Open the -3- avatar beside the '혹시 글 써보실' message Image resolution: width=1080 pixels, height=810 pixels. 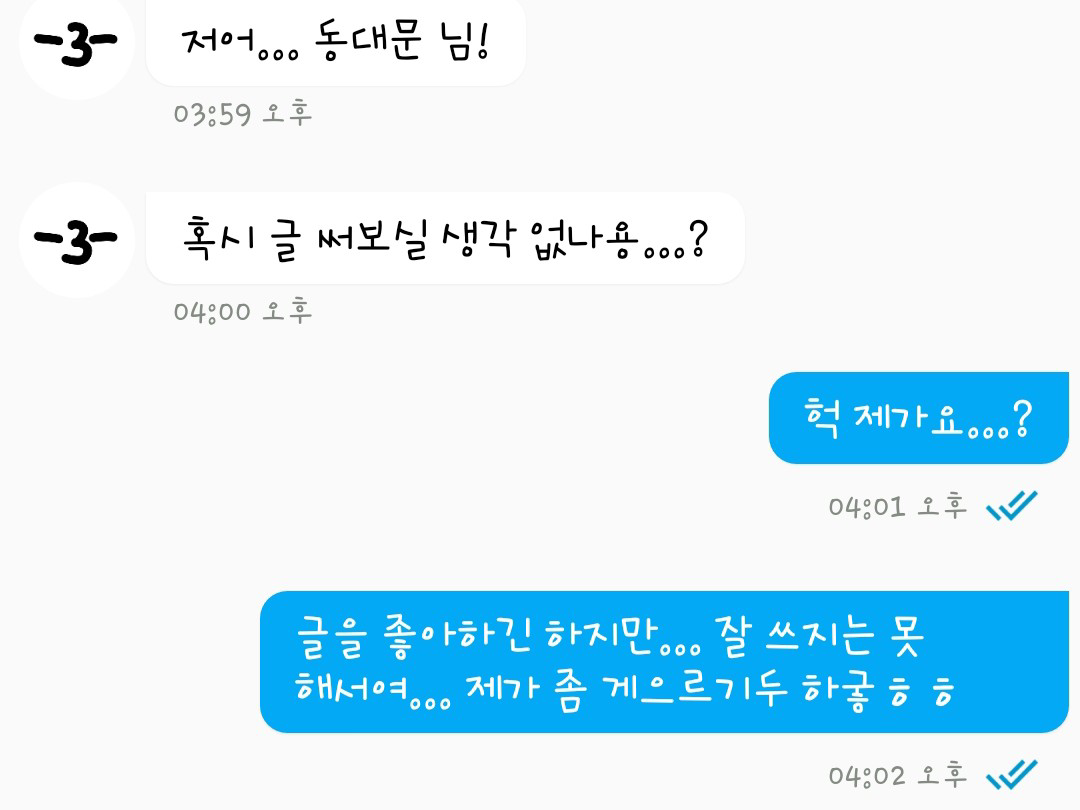tap(76, 240)
